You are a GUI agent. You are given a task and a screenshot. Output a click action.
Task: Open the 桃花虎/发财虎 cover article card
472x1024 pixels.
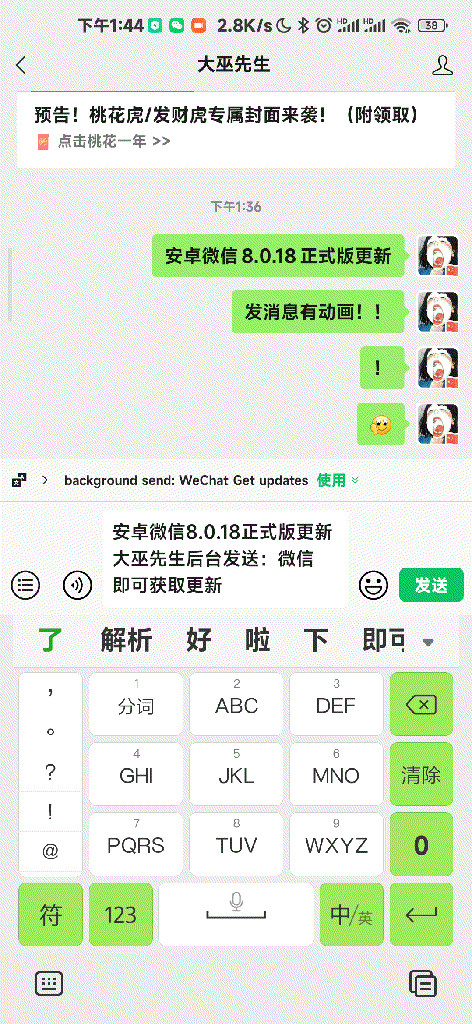(x=236, y=129)
